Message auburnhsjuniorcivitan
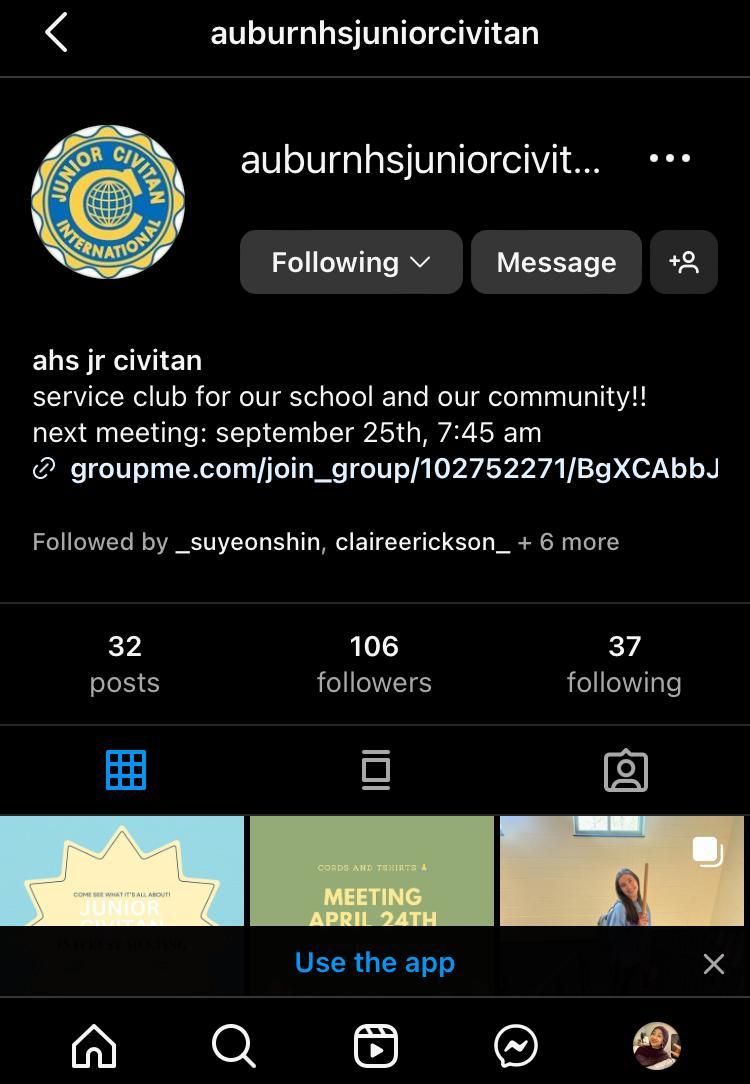The image size is (750, 1084). click(x=556, y=262)
